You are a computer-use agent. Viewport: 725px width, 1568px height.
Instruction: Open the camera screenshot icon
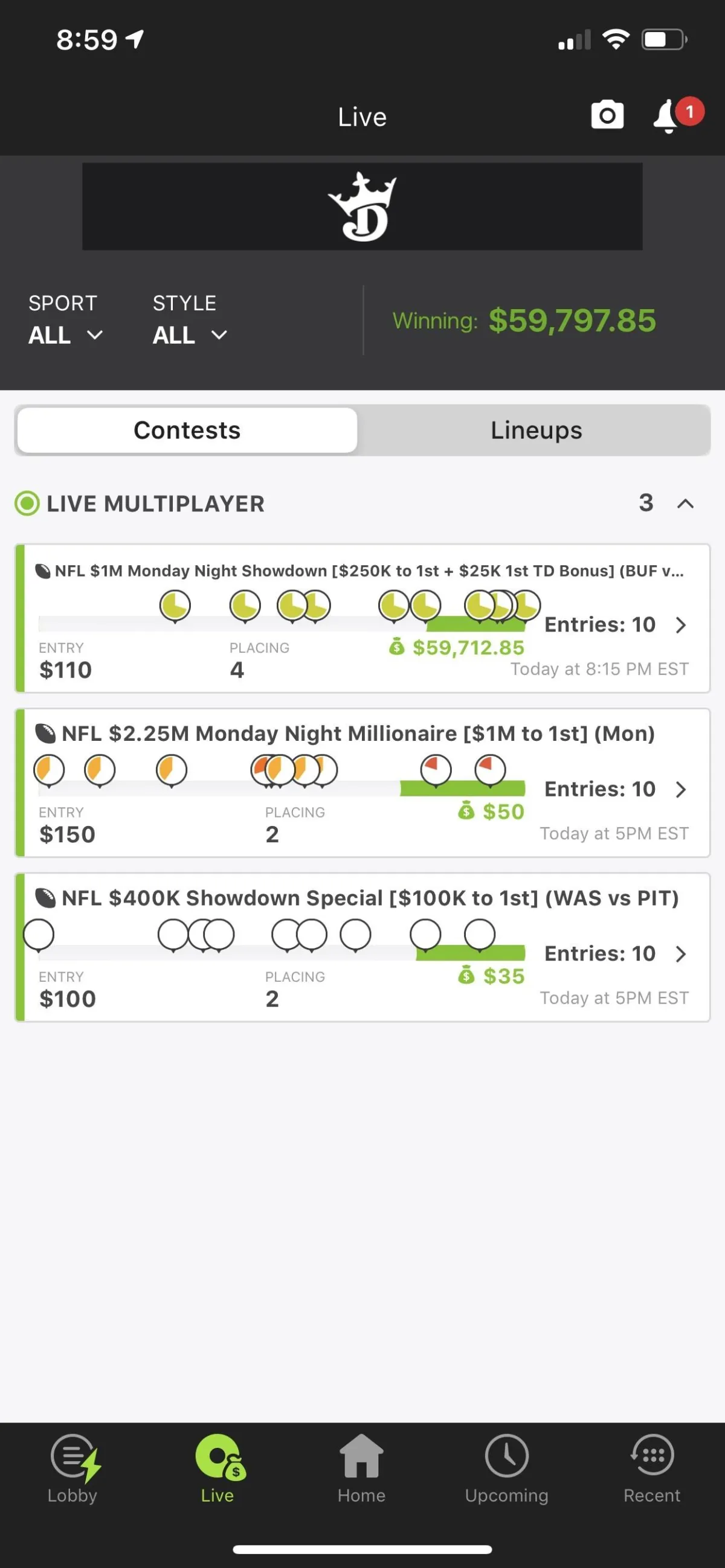tap(607, 115)
